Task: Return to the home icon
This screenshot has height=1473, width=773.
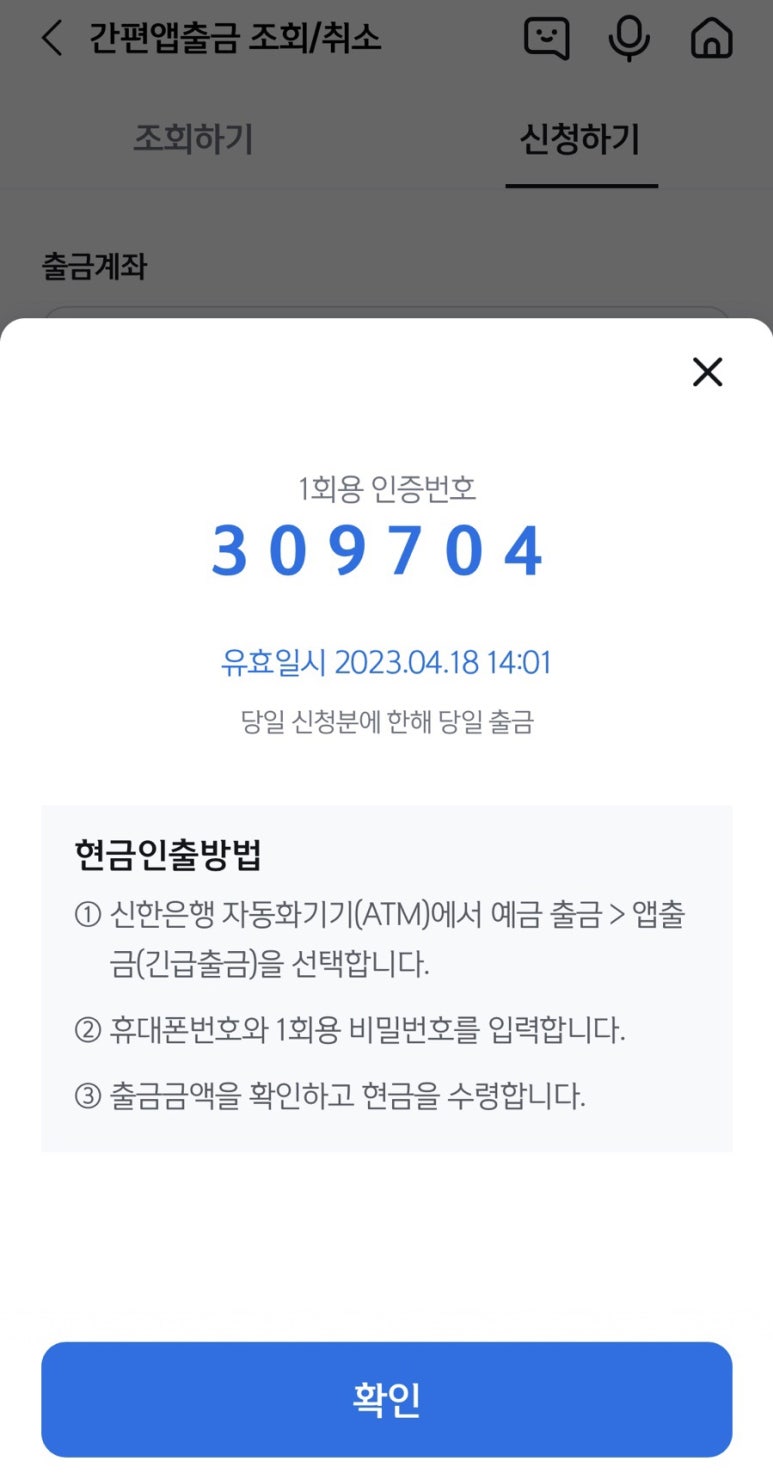Action: click(711, 39)
